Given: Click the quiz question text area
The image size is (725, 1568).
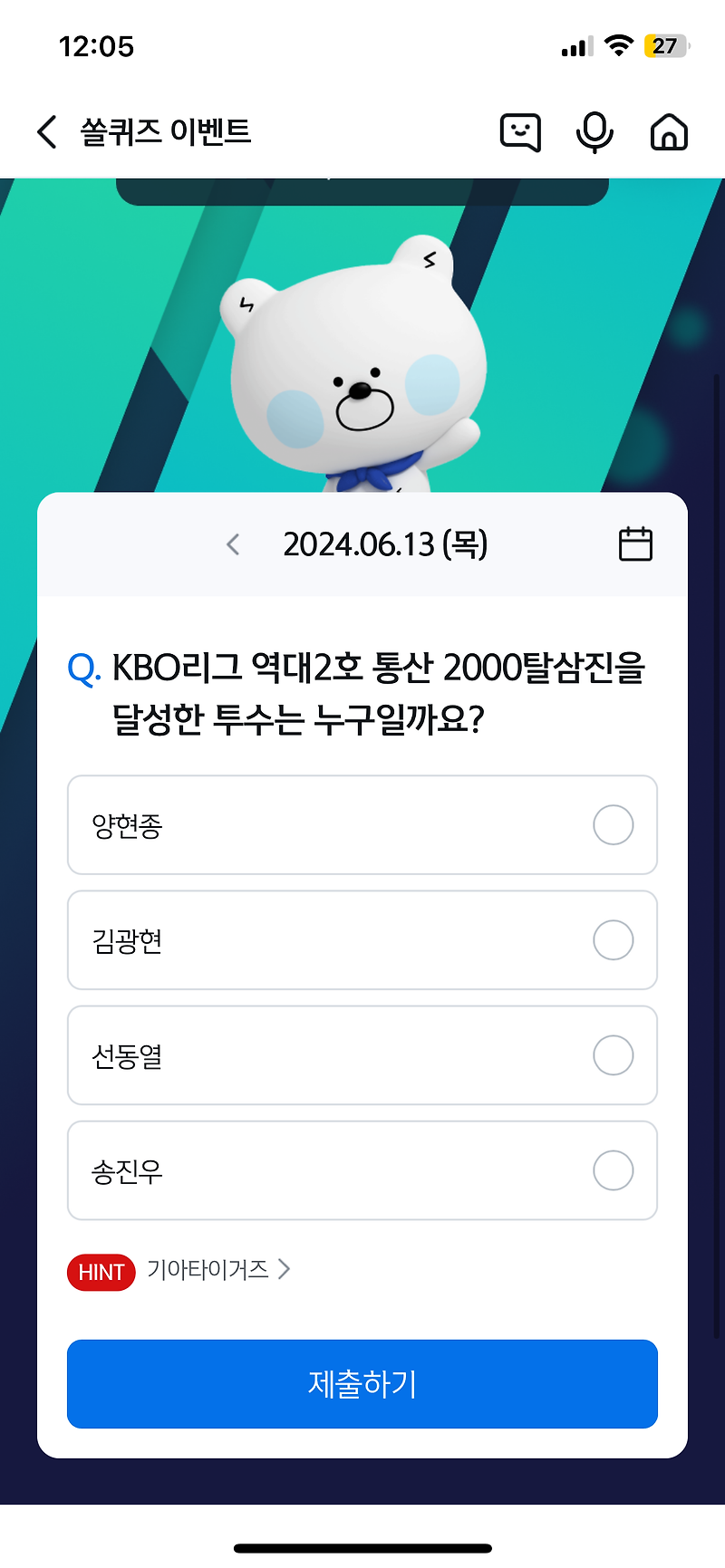Looking at the screenshot, I should [x=362, y=694].
